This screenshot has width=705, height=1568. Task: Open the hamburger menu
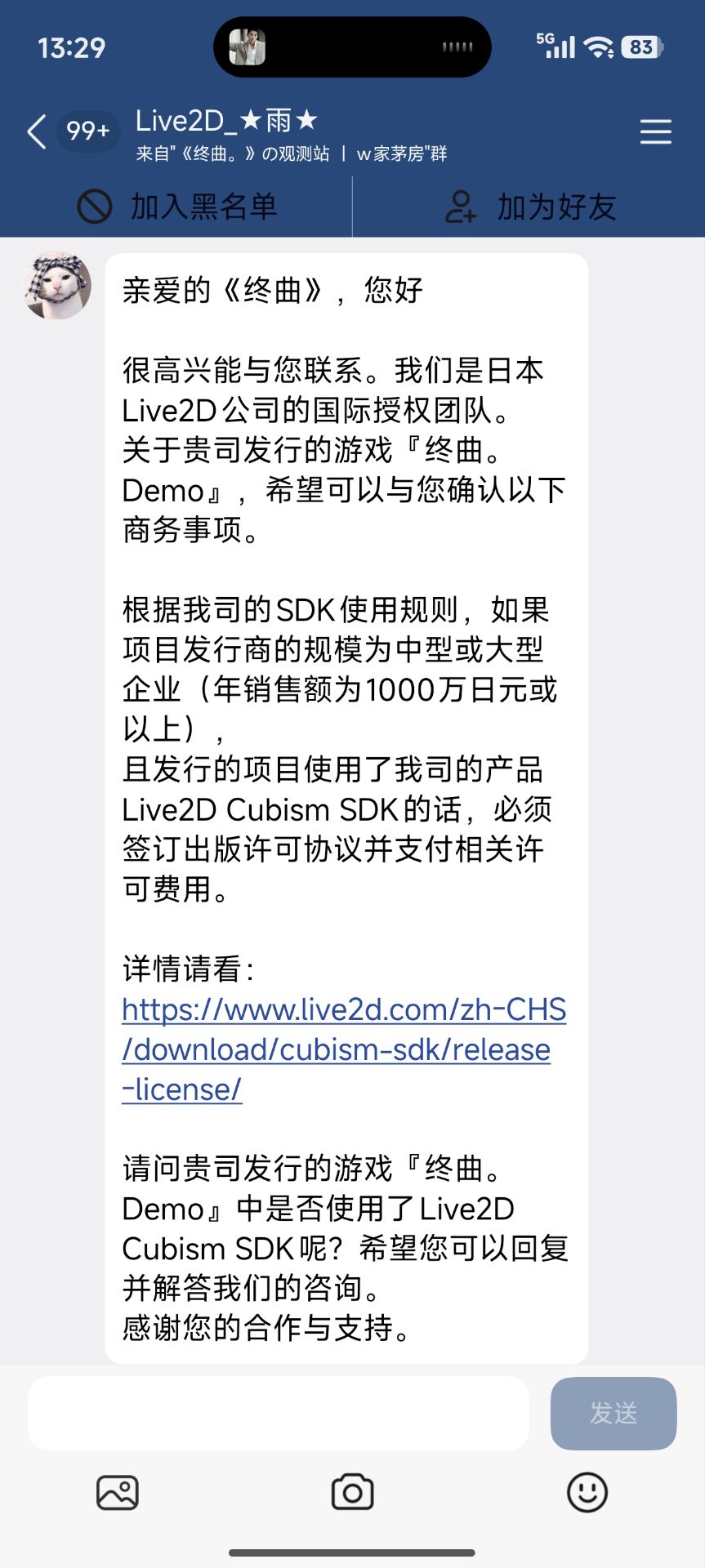point(655,131)
